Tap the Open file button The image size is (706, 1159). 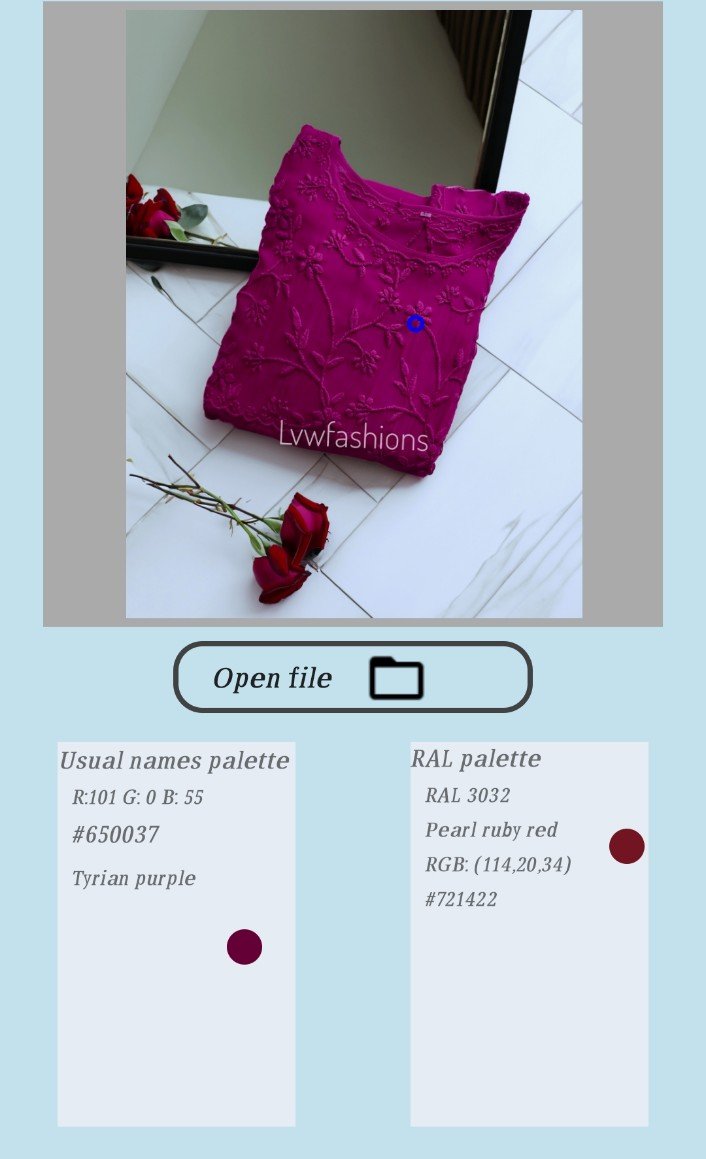(x=352, y=677)
